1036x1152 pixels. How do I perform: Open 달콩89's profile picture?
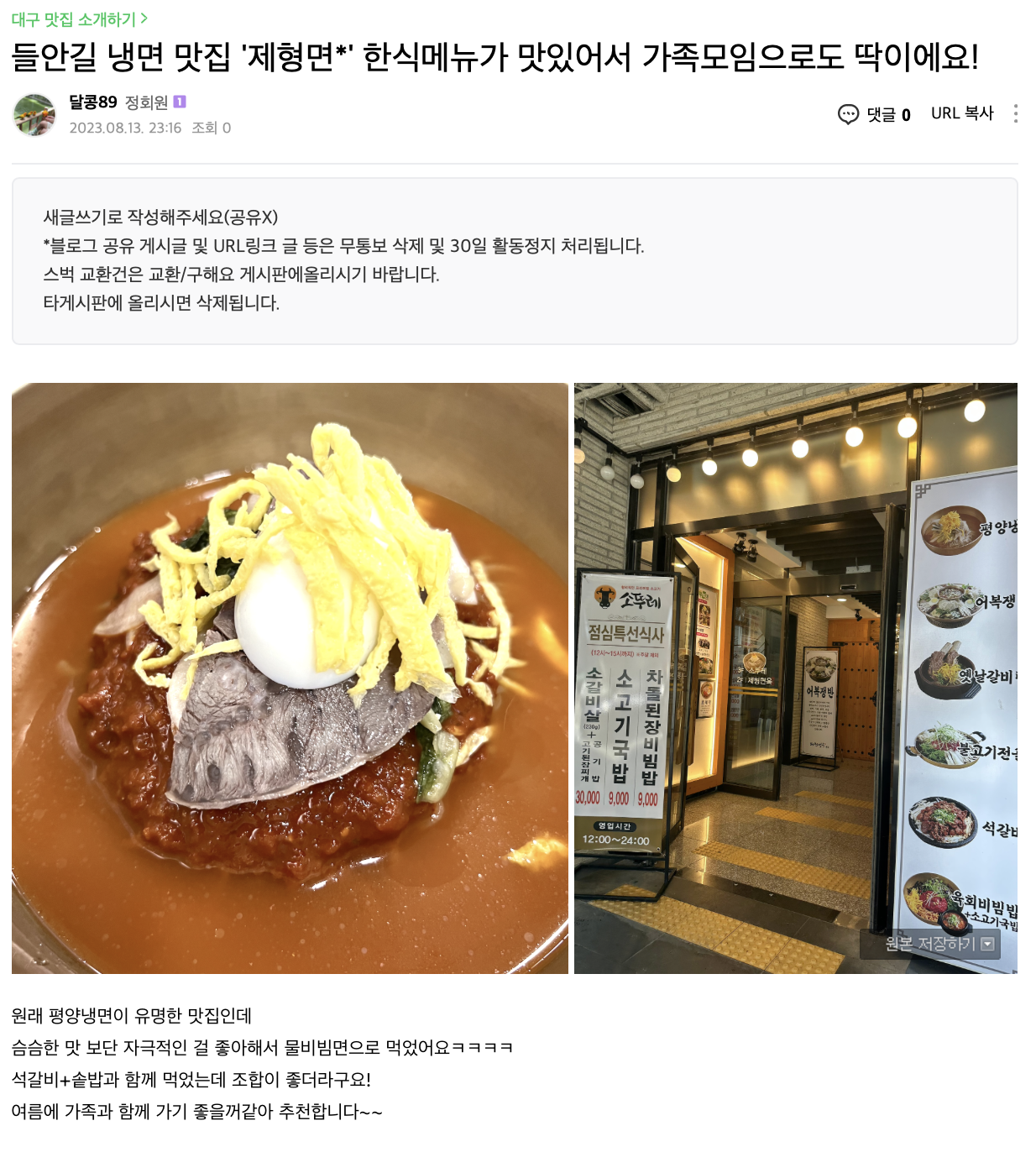tap(34, 114)
